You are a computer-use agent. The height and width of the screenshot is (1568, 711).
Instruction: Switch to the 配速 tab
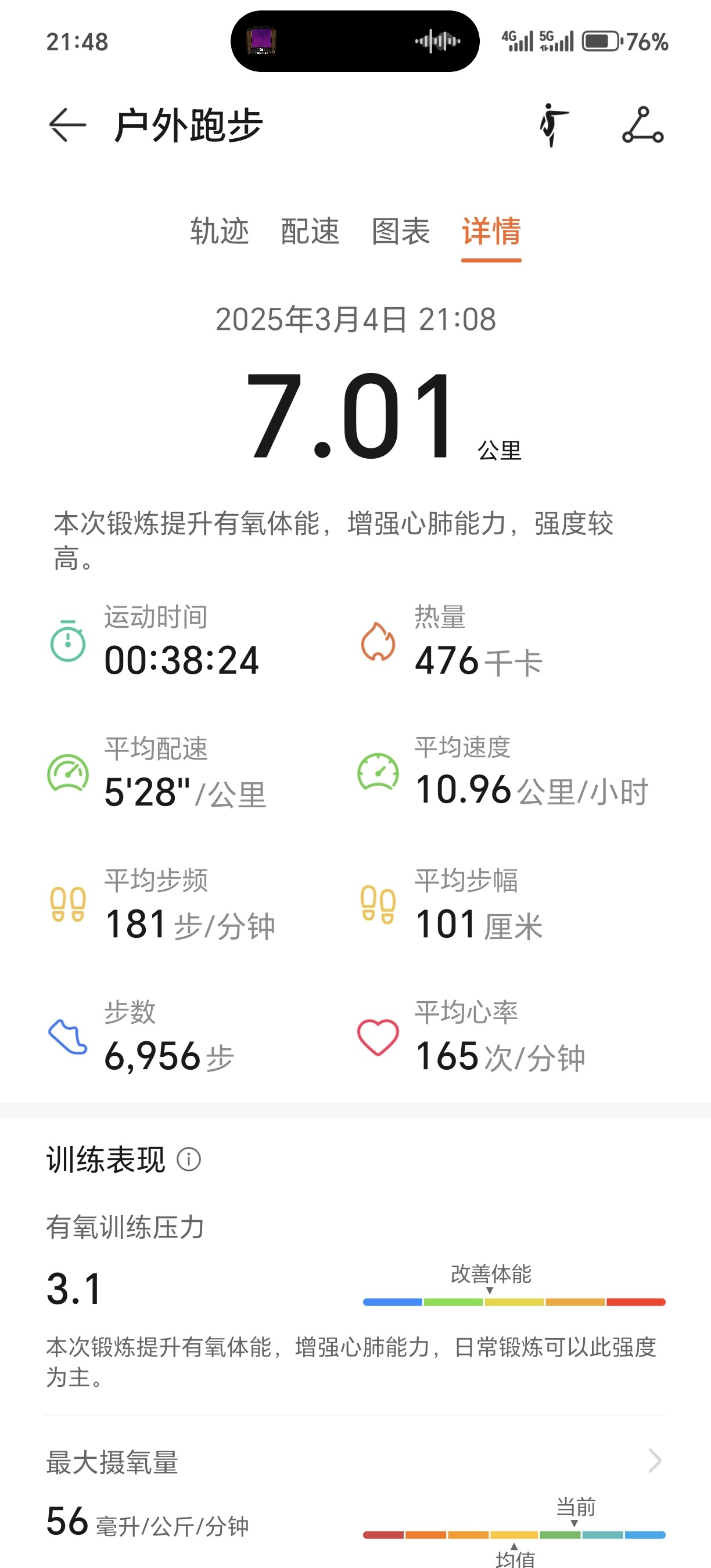[x=310, y=231]
